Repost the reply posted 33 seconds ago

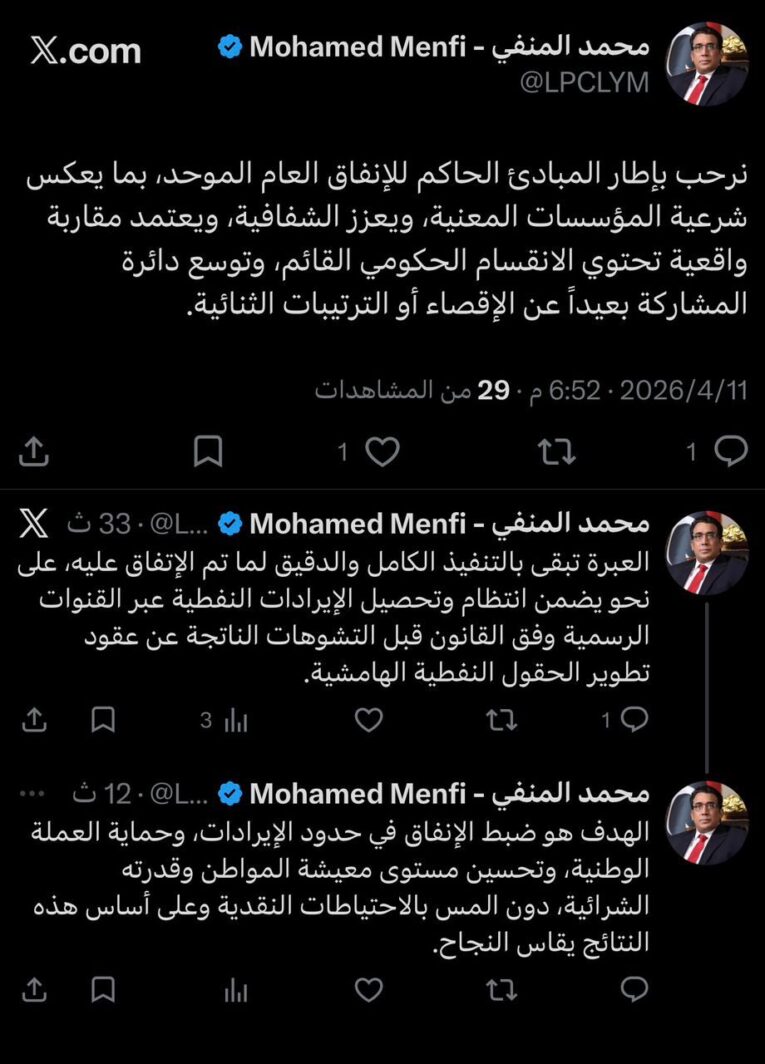[501, 719]
